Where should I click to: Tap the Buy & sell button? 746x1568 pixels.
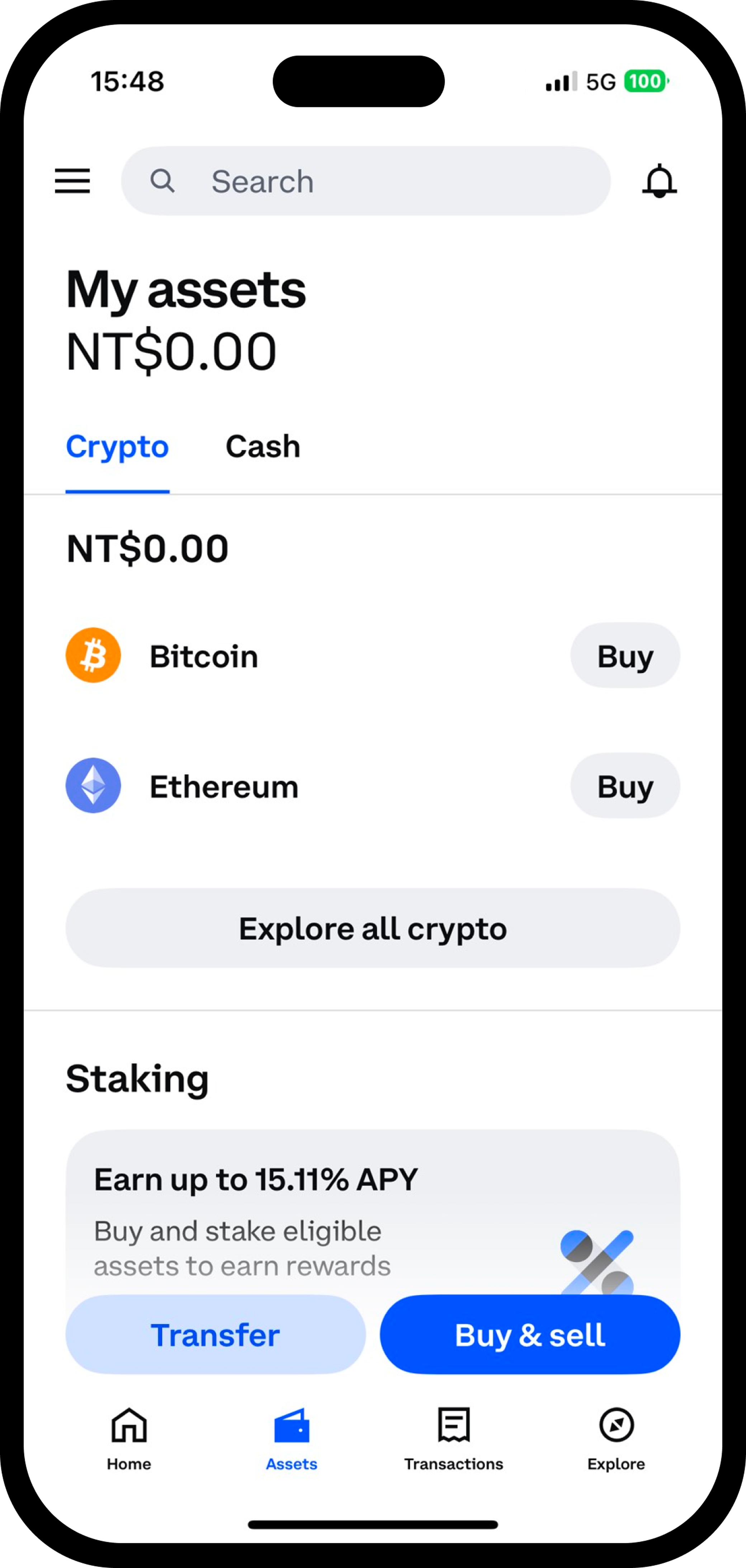tap(529, 1334)
